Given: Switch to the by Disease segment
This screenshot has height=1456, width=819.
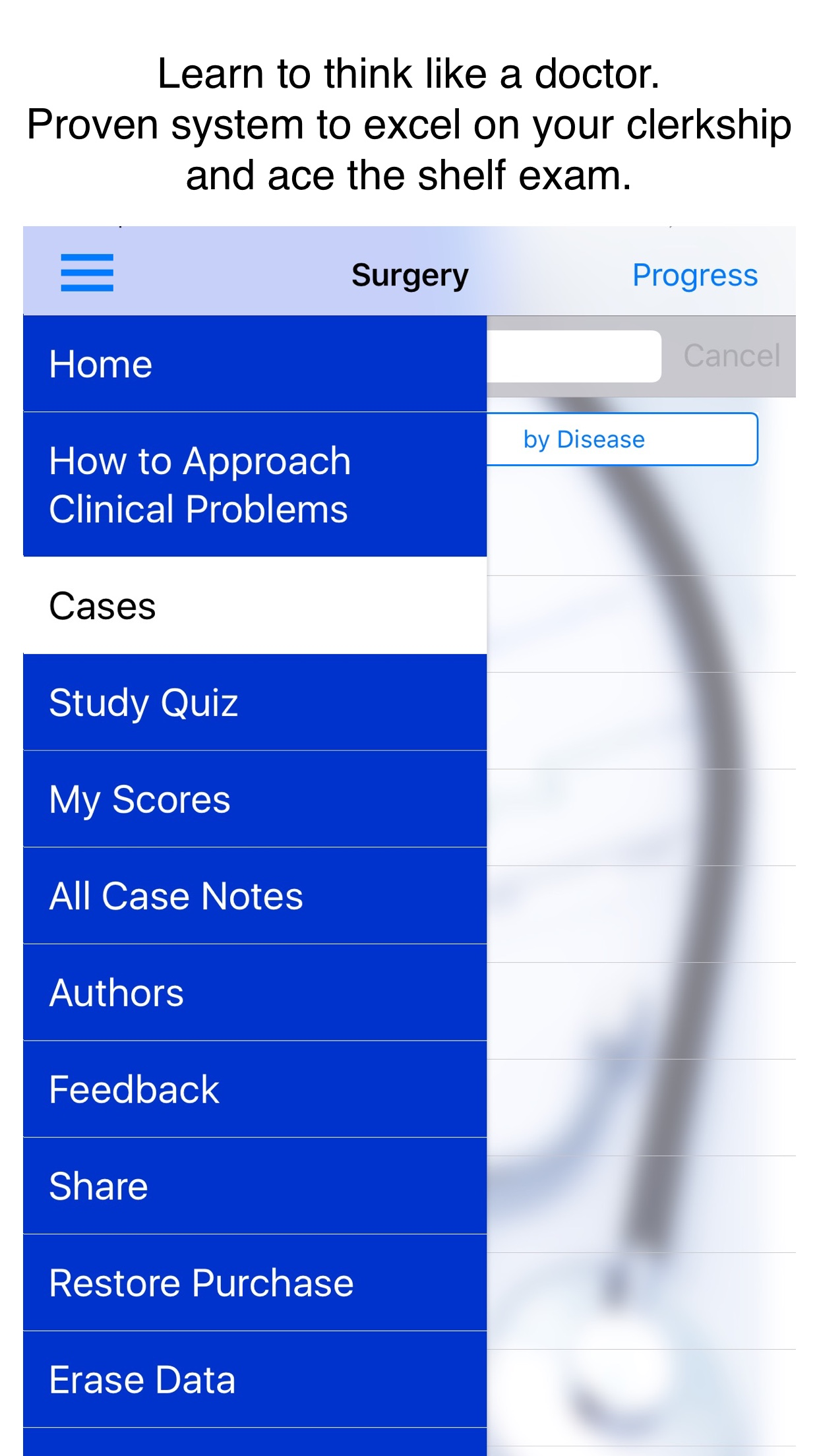Looking at the screenshot, I should [622, 439].
